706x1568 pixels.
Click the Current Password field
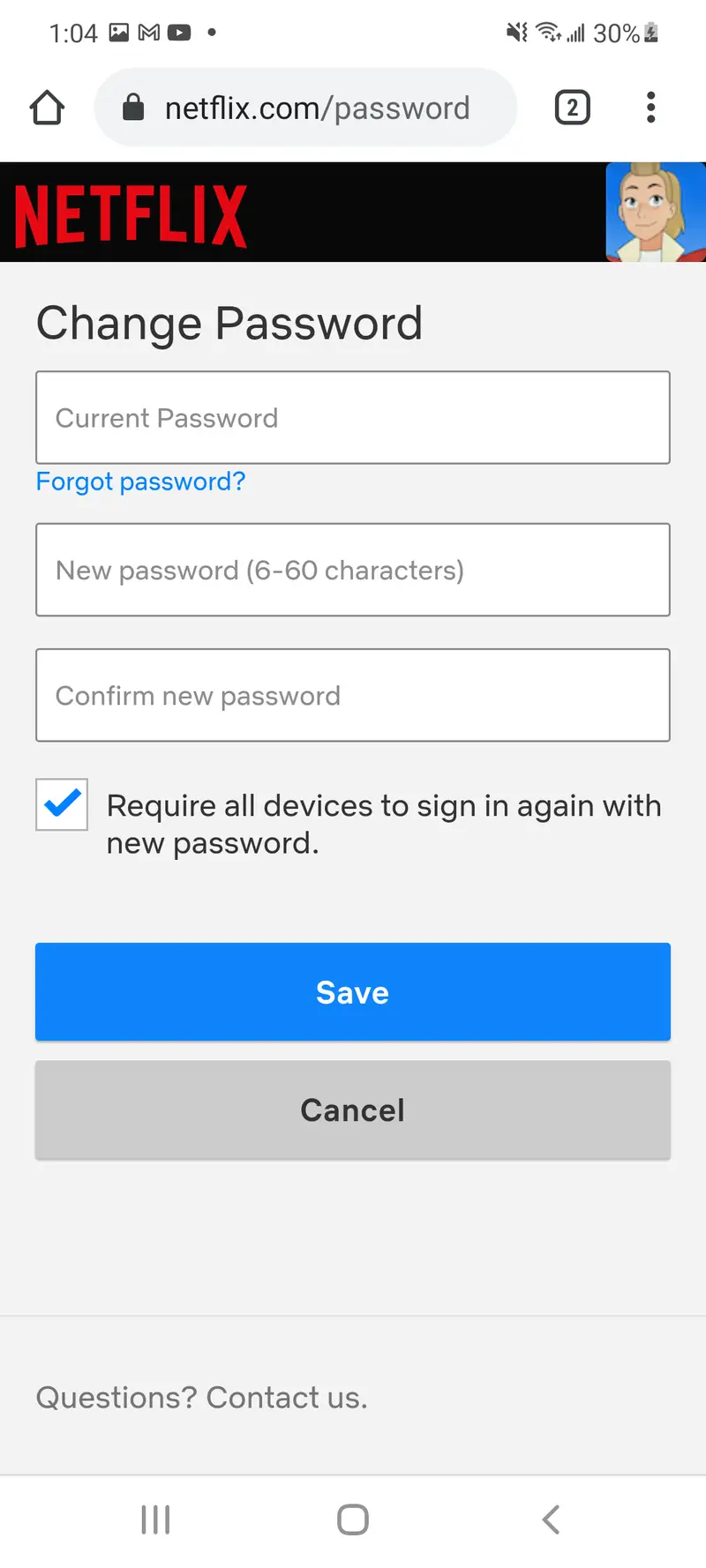352,417
